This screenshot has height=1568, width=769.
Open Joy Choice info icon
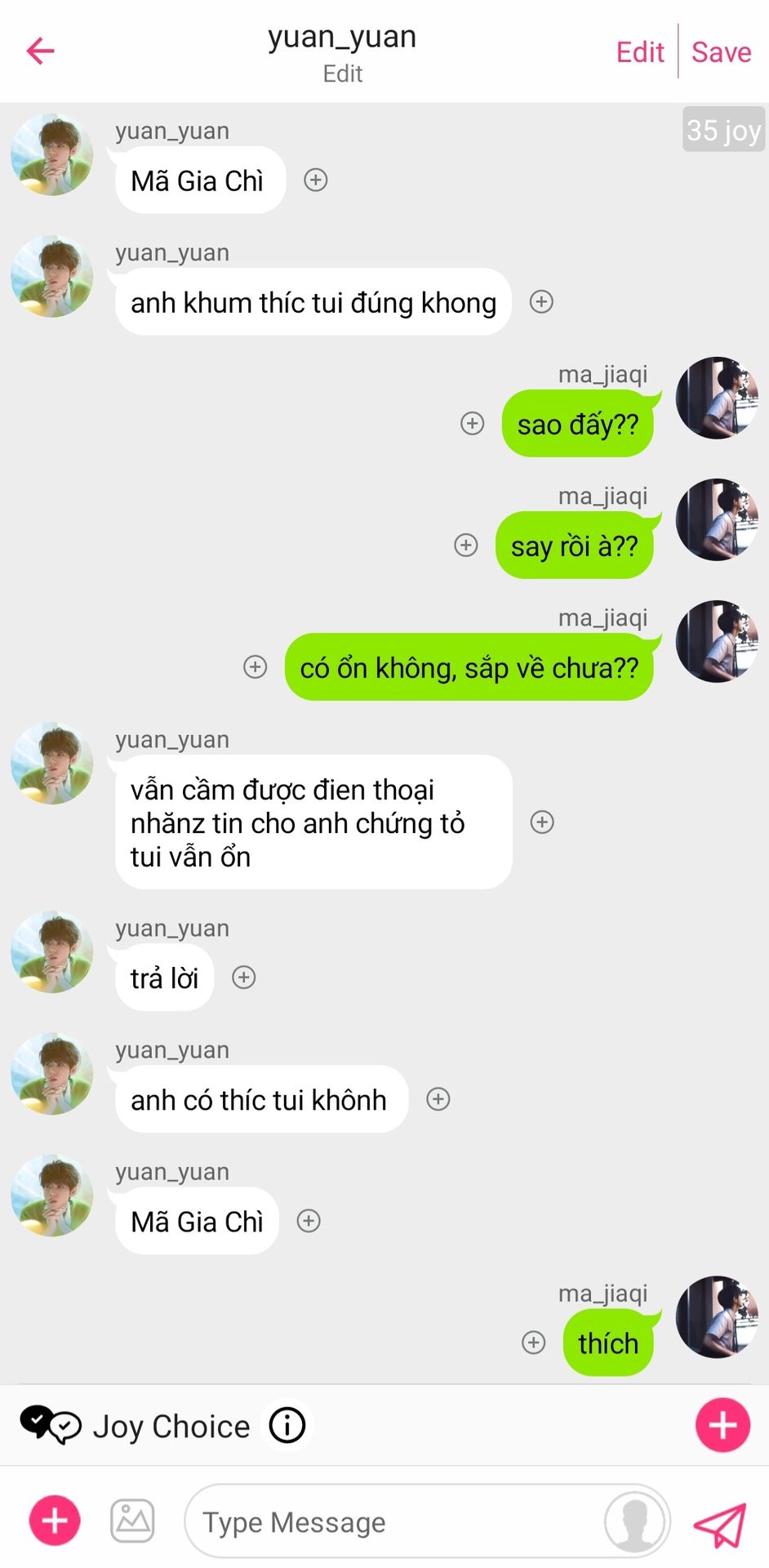click(287, 1425)
